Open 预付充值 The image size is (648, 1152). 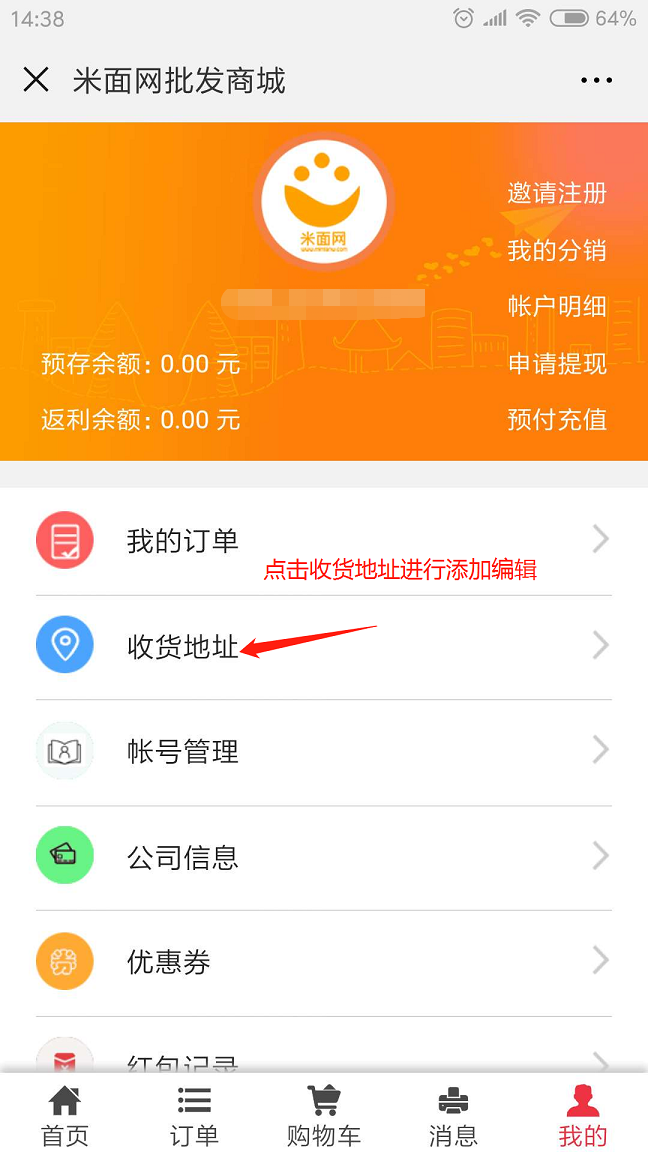[556, 419]
